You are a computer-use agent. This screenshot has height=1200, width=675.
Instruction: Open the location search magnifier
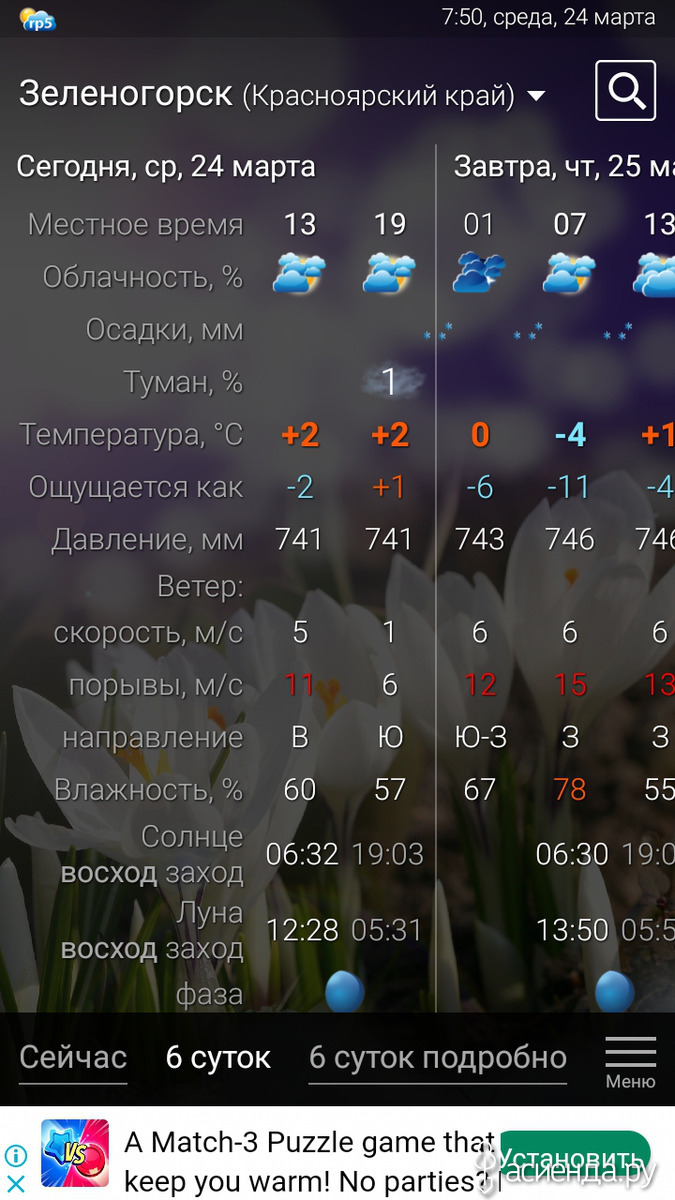coord(625,91)
